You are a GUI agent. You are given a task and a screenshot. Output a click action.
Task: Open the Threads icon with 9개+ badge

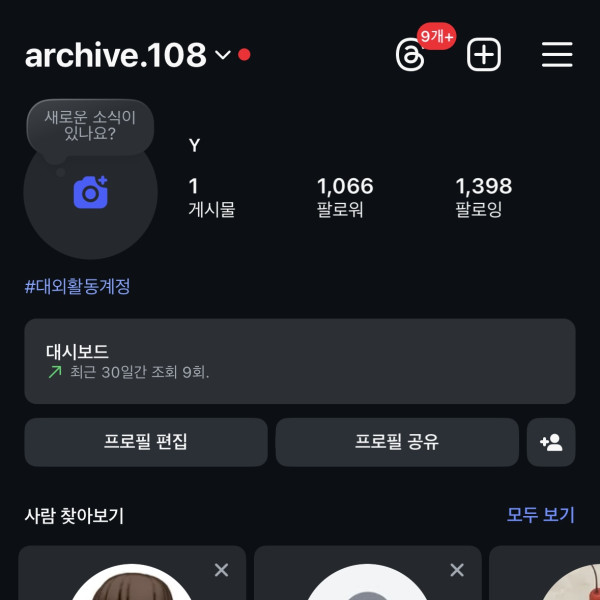pos(410,55)
